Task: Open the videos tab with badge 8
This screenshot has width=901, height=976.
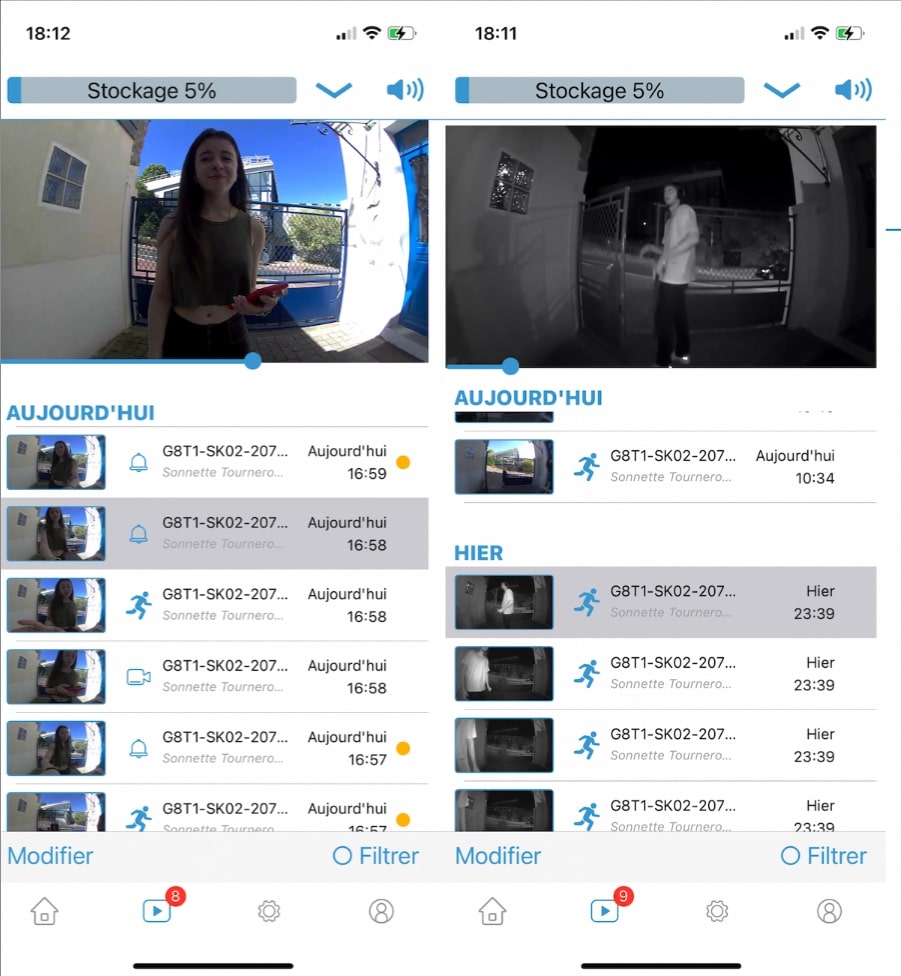Action: pos(157,910)
